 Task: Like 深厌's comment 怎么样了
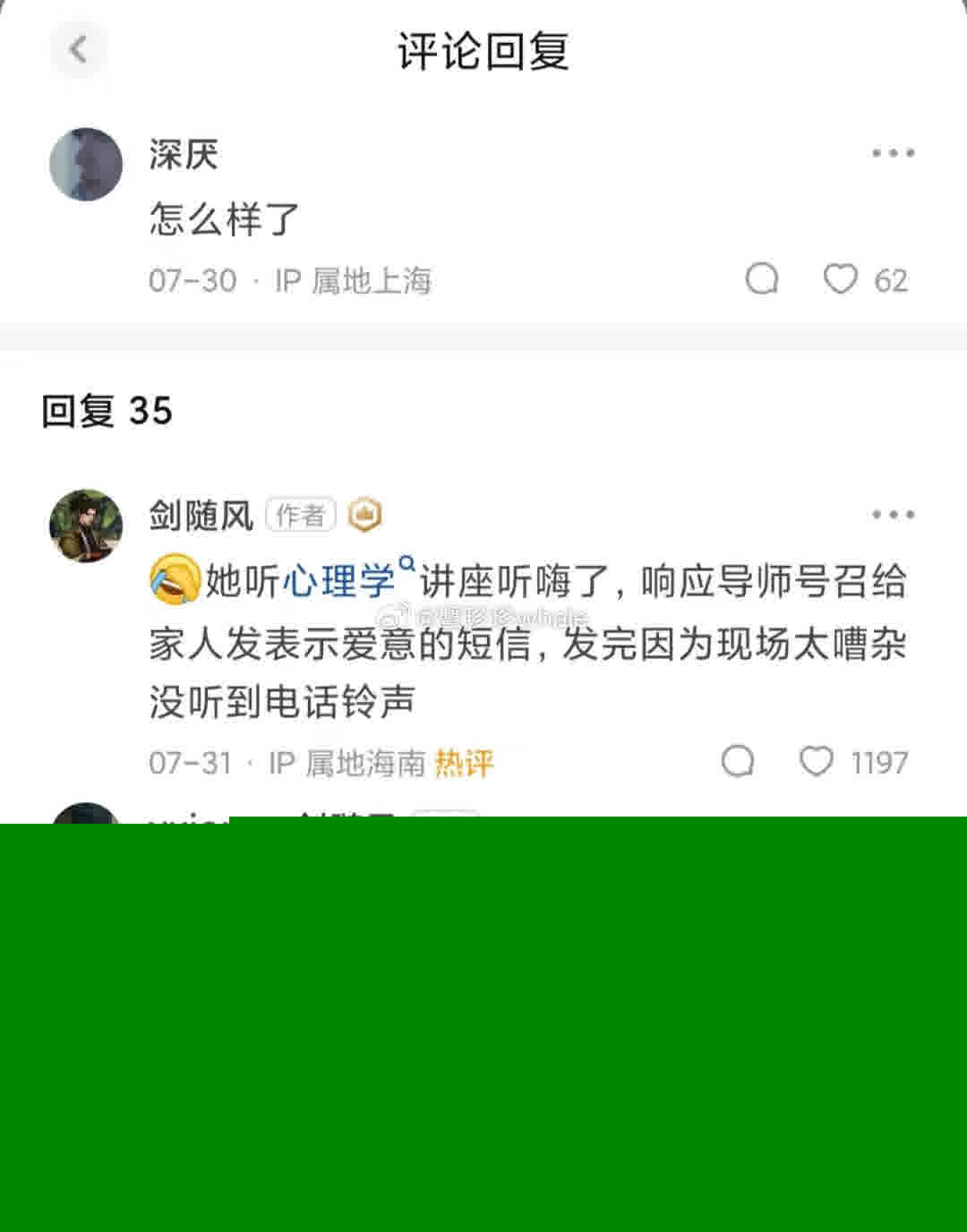tap(840, 279)
